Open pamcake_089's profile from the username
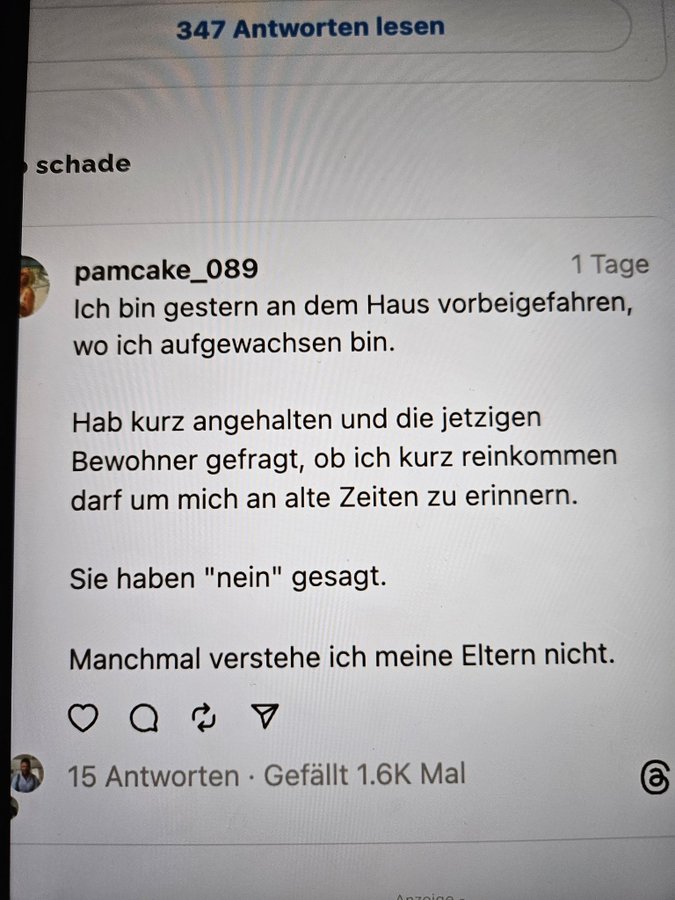Viewport: 675px width, 900px height. pyautogui.click(x=166, y=269)
